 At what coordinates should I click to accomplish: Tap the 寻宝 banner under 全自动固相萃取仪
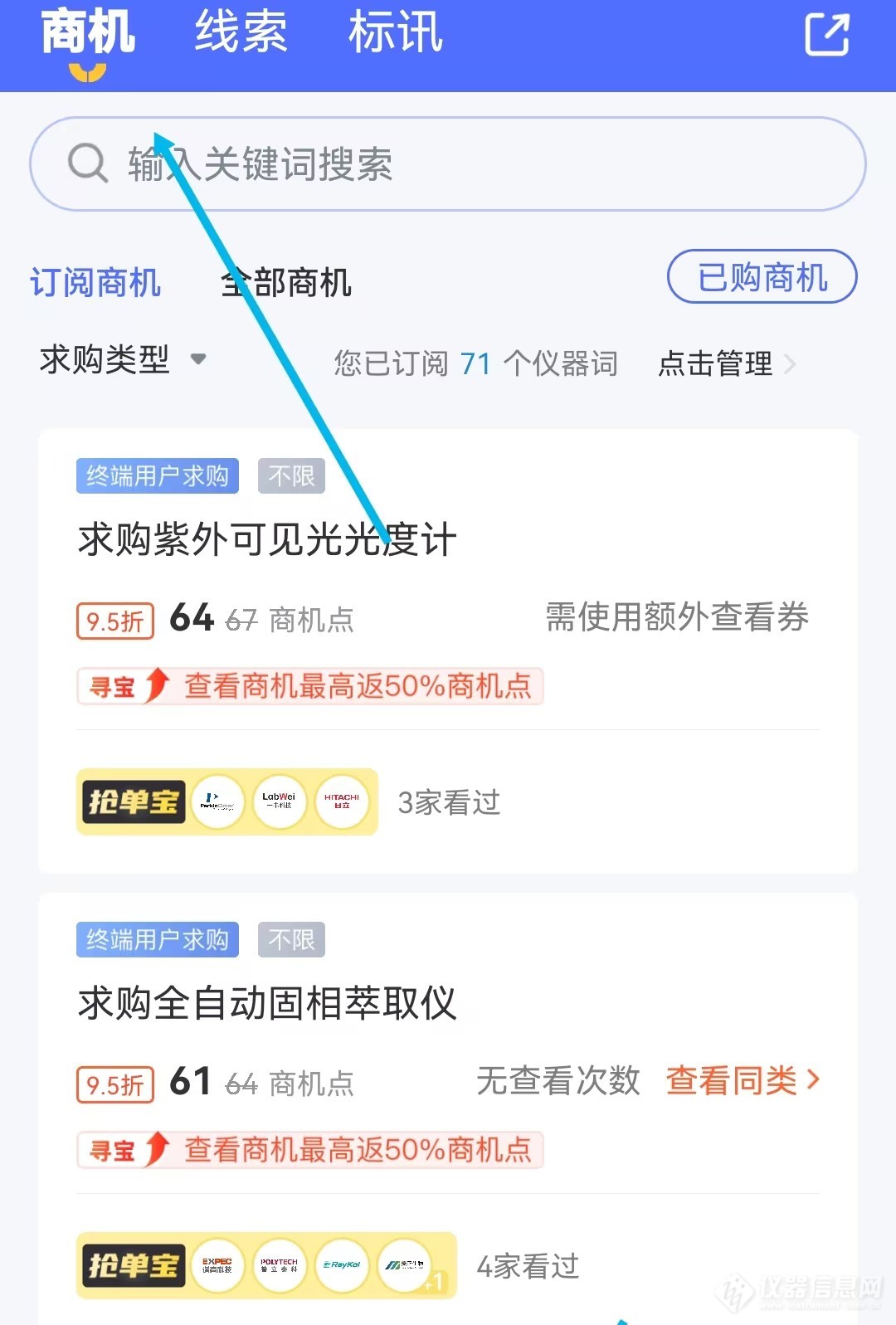coord(309,1150)
